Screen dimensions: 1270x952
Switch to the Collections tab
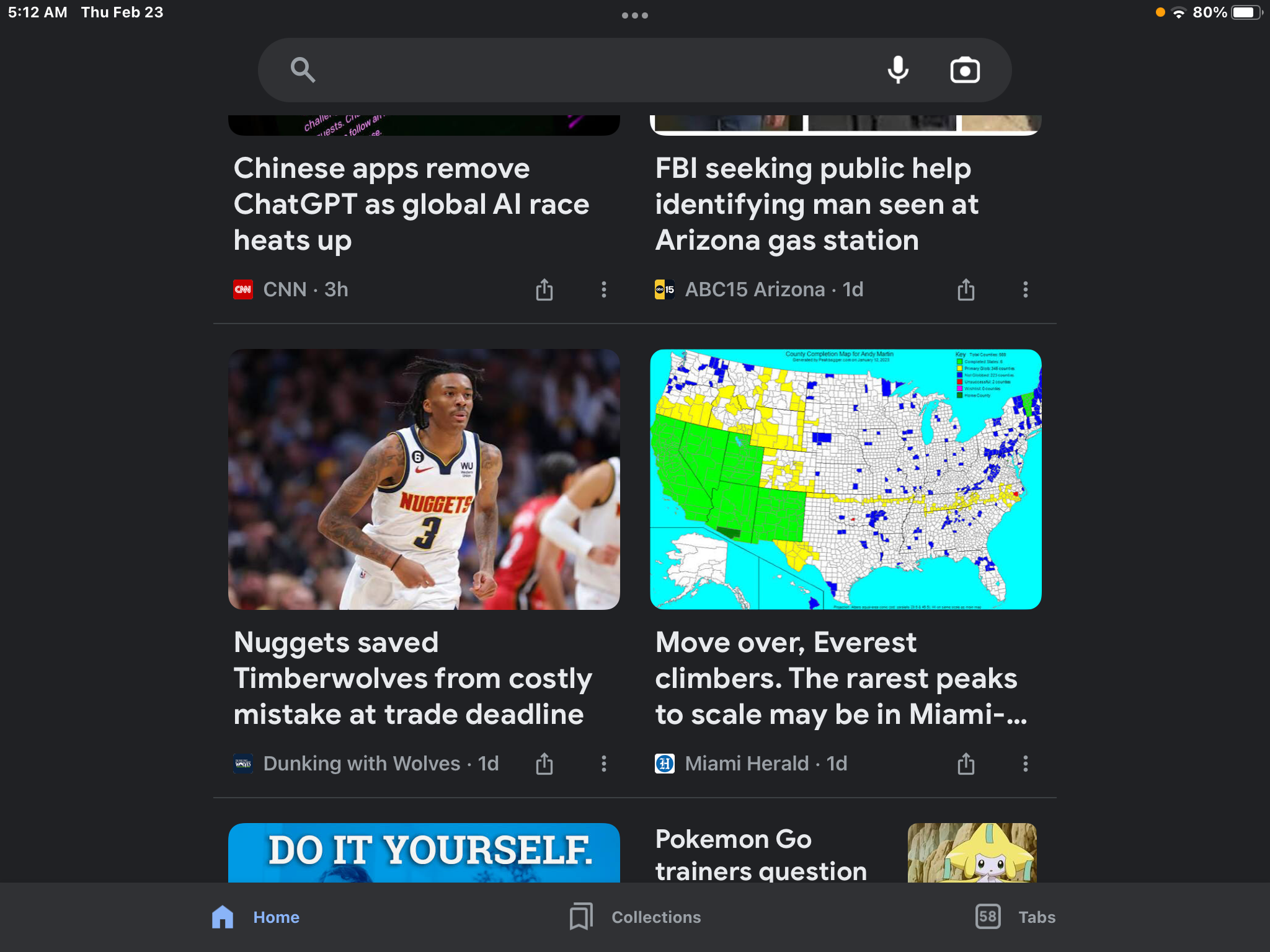tap(635, 917)
